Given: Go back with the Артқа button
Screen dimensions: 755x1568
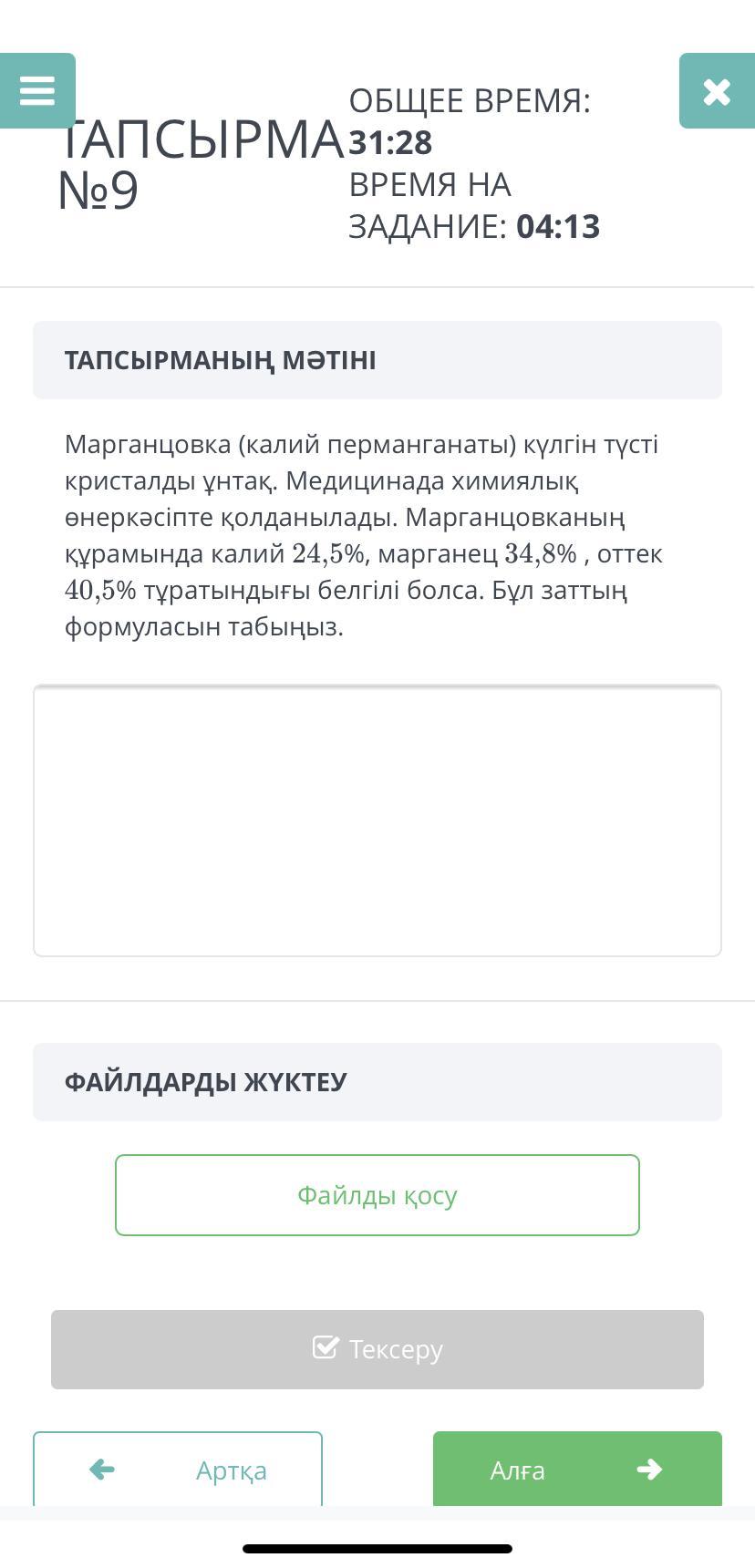Looking at the screenshot, I should (x=178, y=1470).
